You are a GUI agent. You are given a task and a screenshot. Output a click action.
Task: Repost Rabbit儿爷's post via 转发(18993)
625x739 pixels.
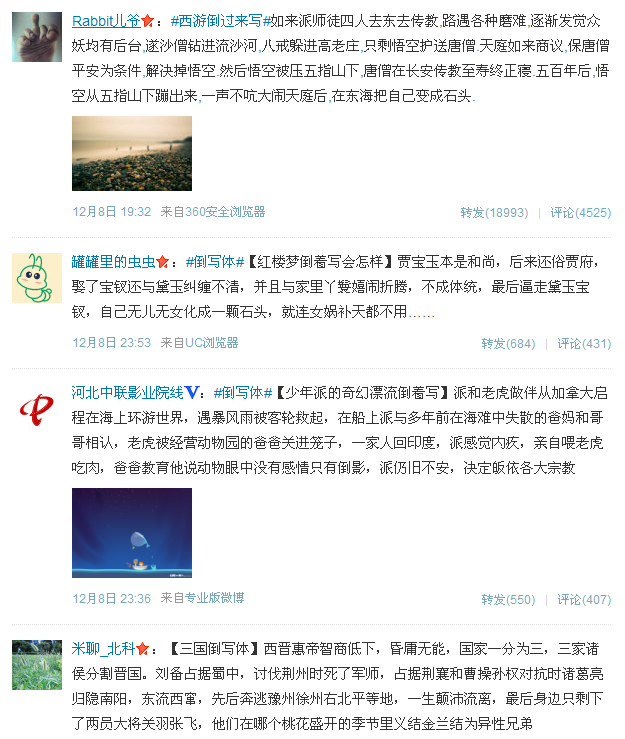(493, 212)
